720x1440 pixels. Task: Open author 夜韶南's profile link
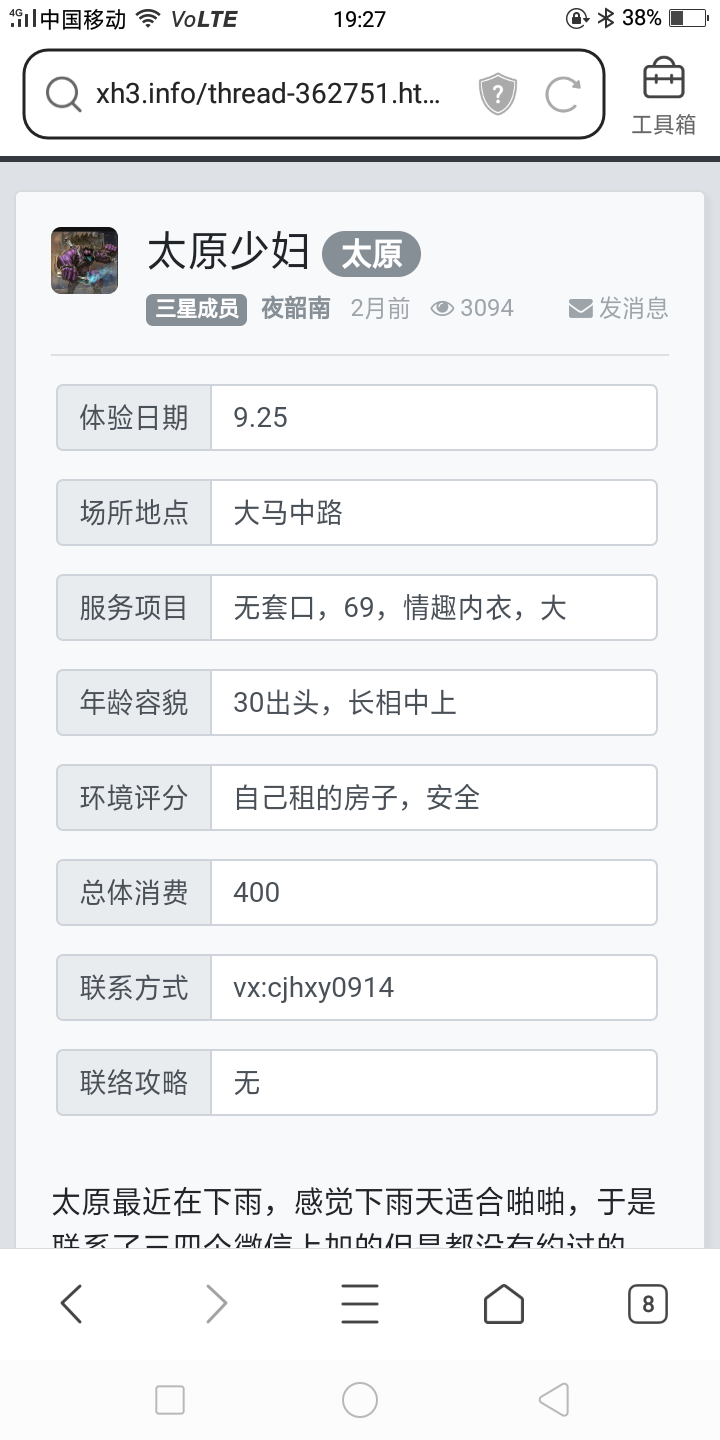click(296, 308)
